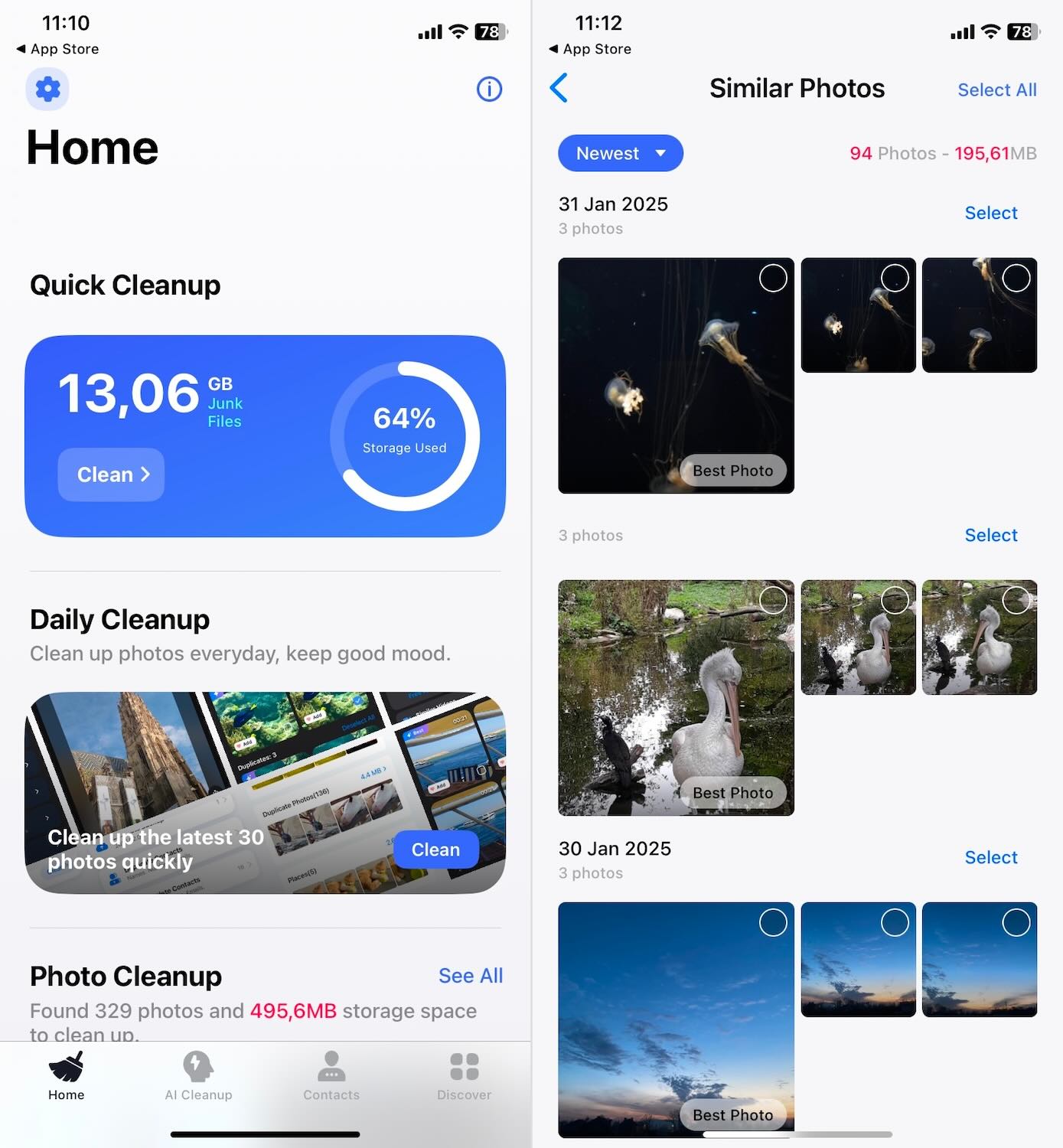Tap Select All in Similar Photos

[996, 90]
